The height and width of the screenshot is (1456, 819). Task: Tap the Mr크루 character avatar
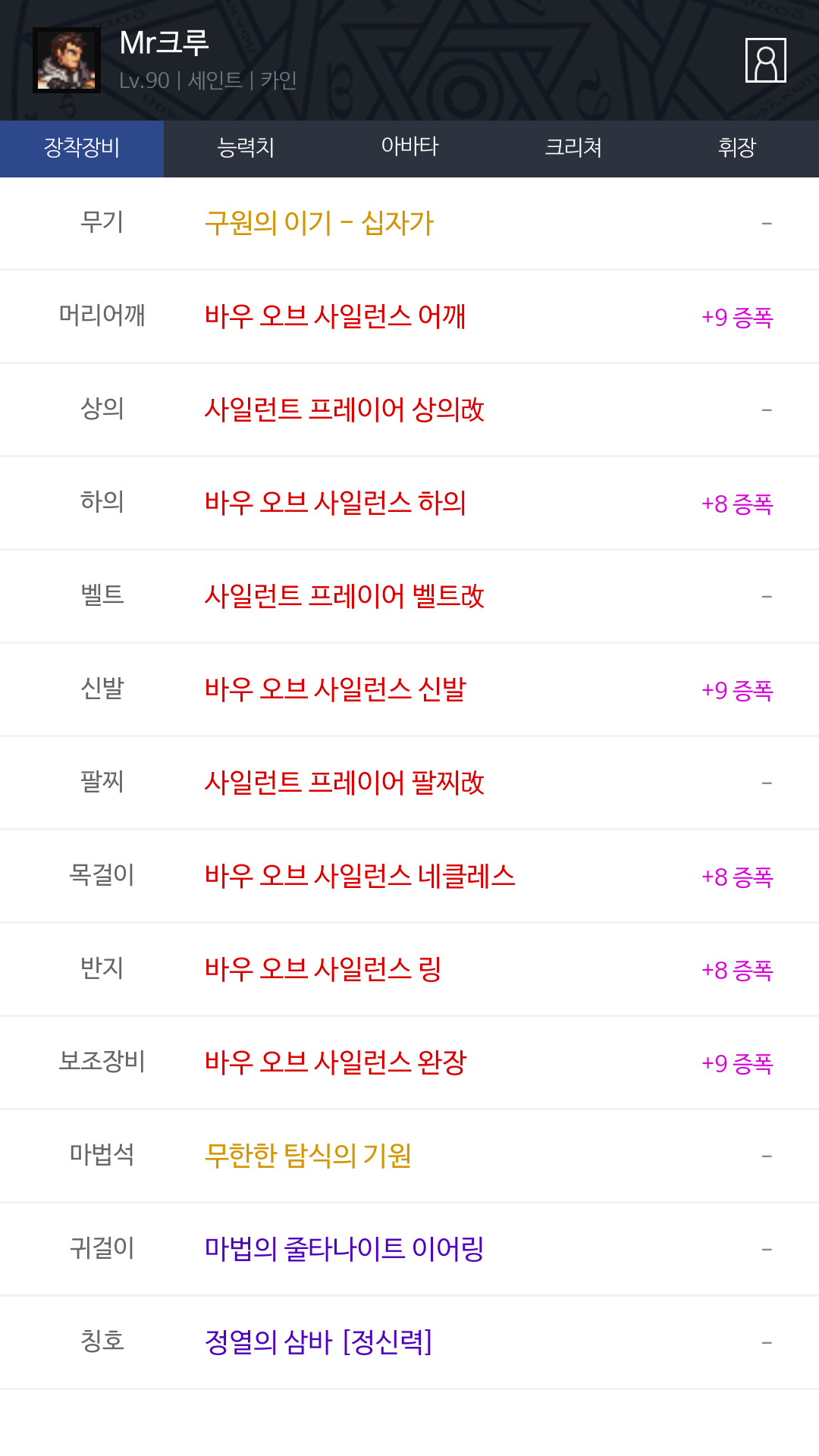(x=67, y=60)
